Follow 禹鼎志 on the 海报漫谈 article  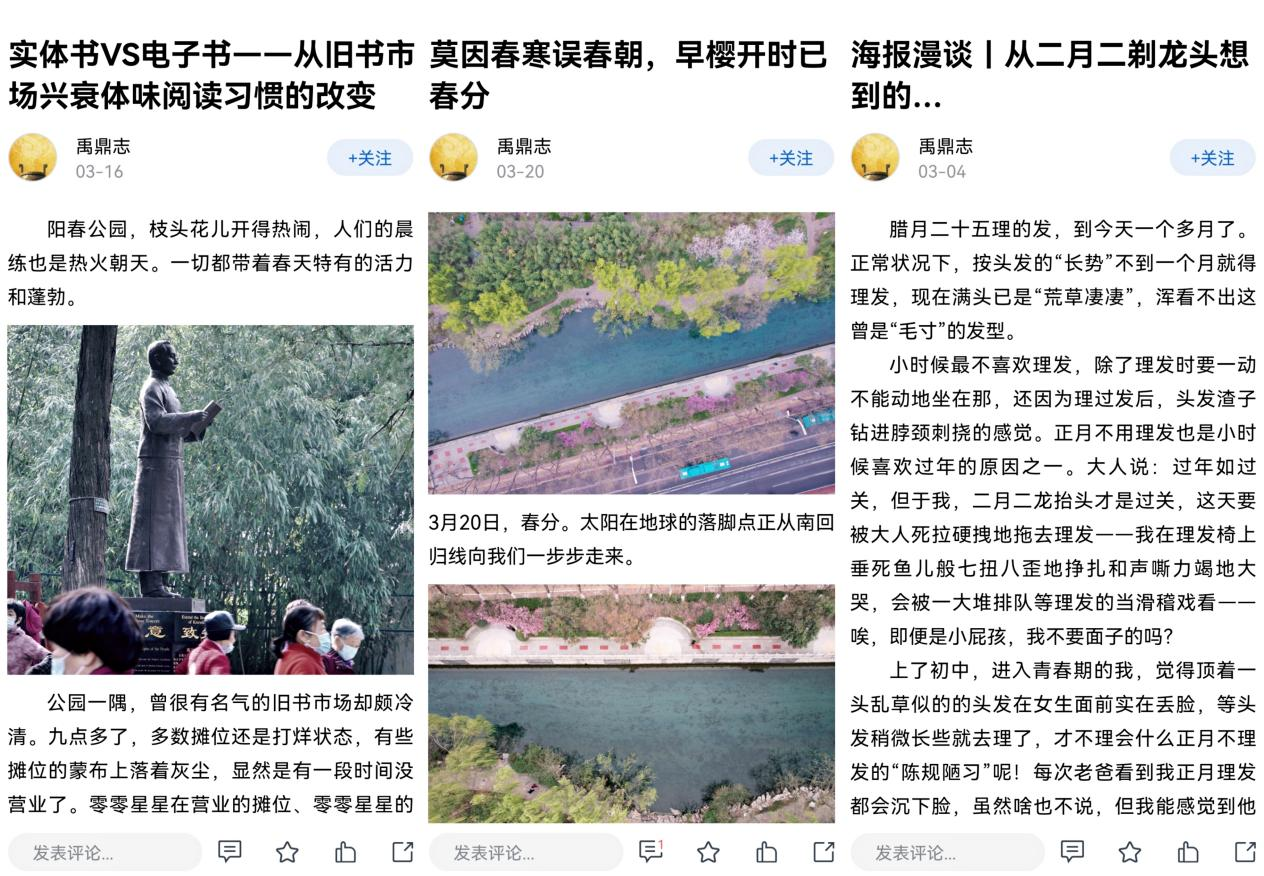[x=1212, y=158]
